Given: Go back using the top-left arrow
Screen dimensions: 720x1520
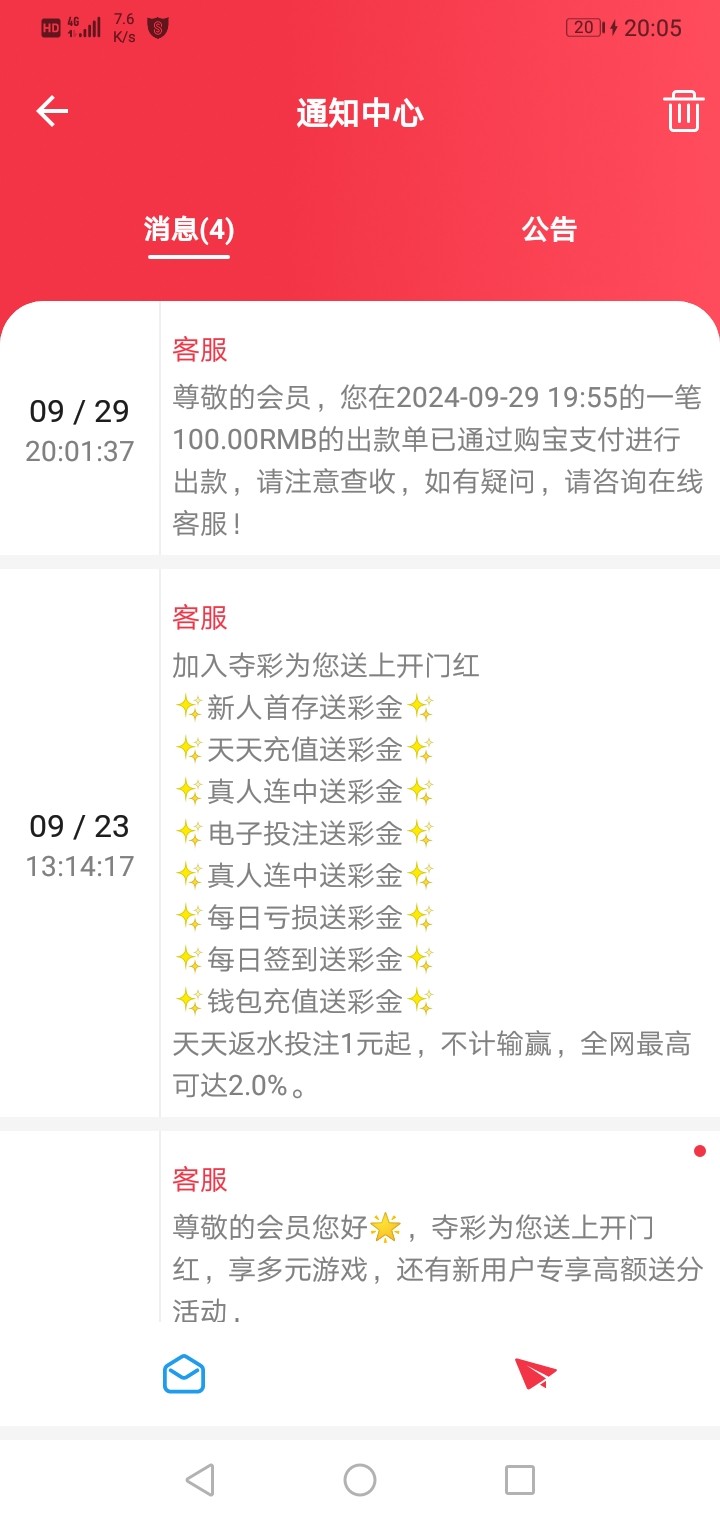Looking at the screenshot, I should click(x=52, y=111).
